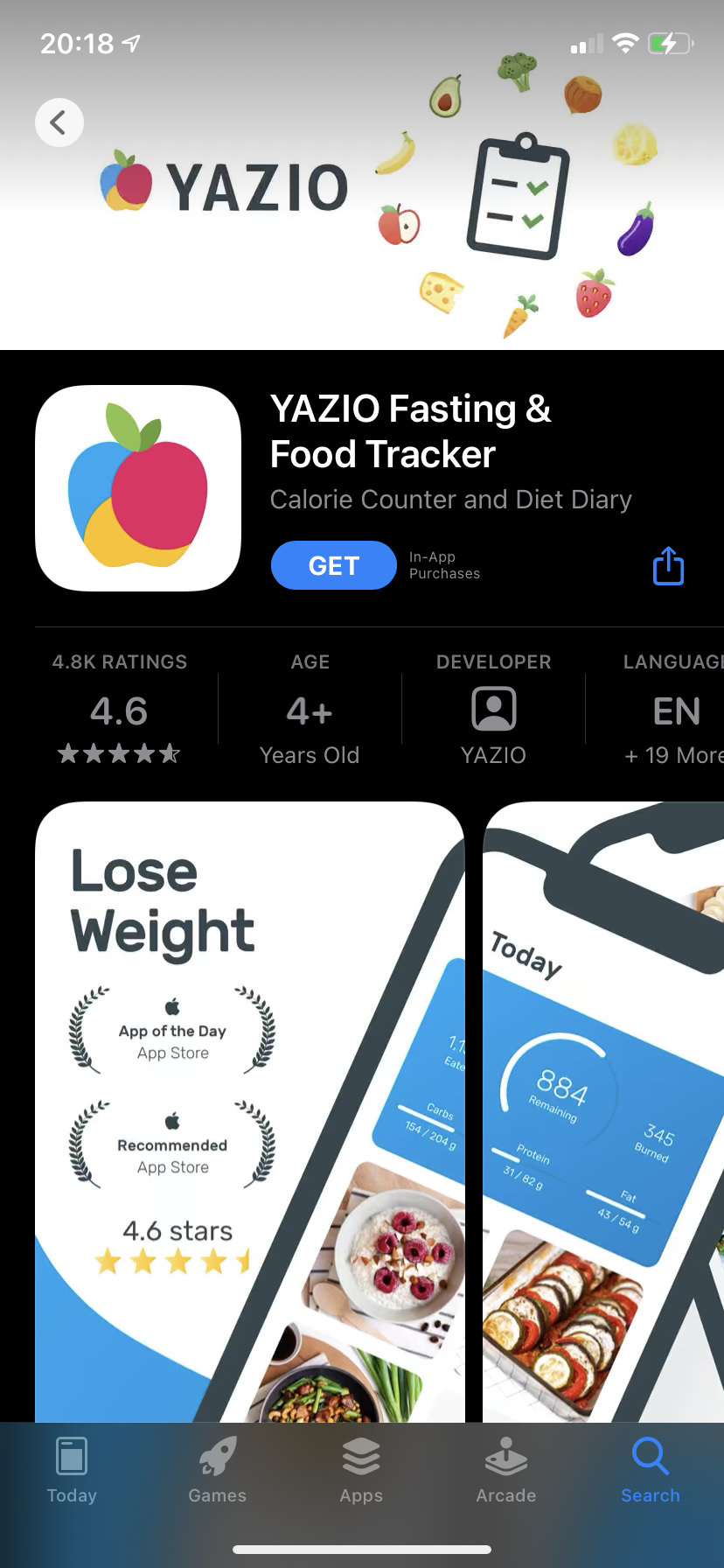View the YAZIO developer page
Image resolution: width=724 pixels, height=1568 pixels.
[494, 709]
